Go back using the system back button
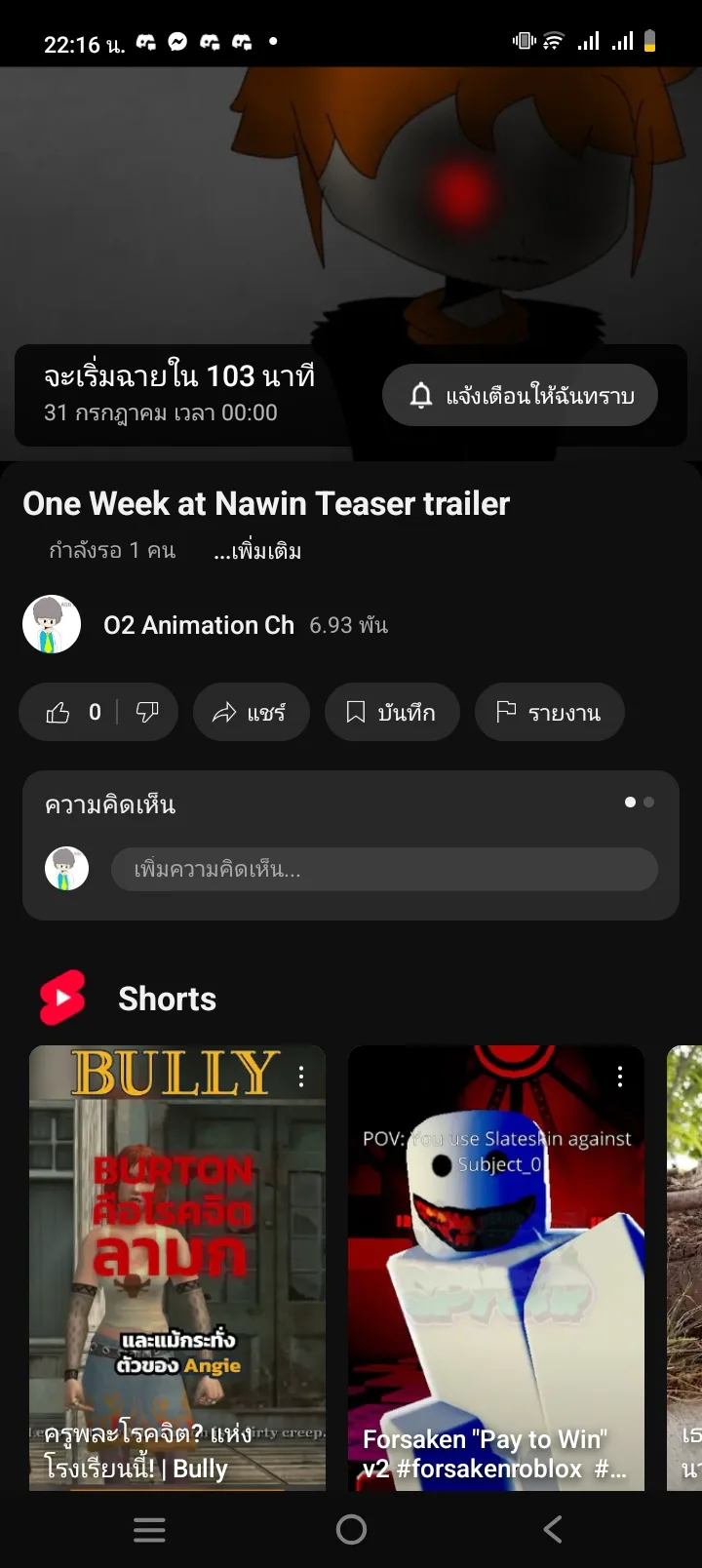 [x=552, y=1529]
